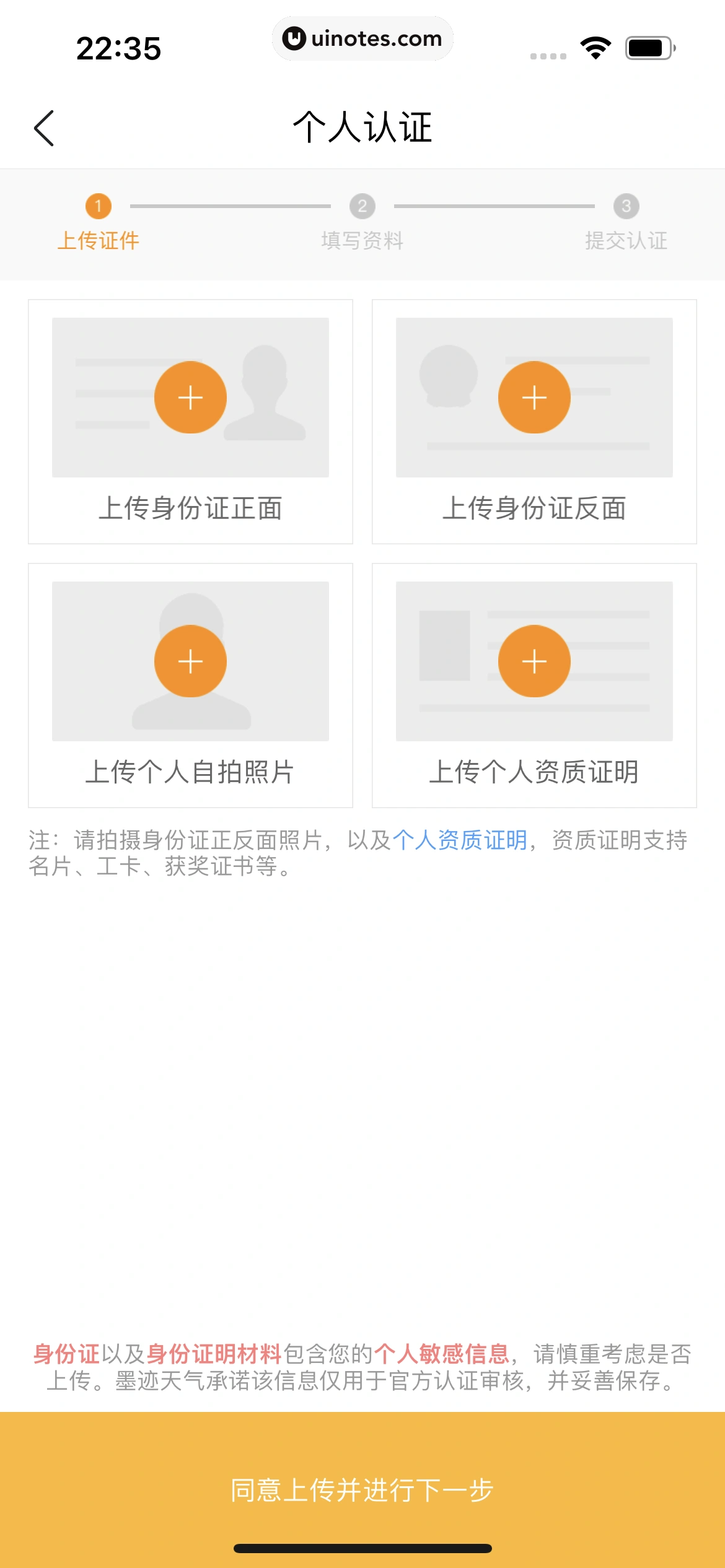Go back from 个人认证 page
725x1568 pixels.
(44, 128)
